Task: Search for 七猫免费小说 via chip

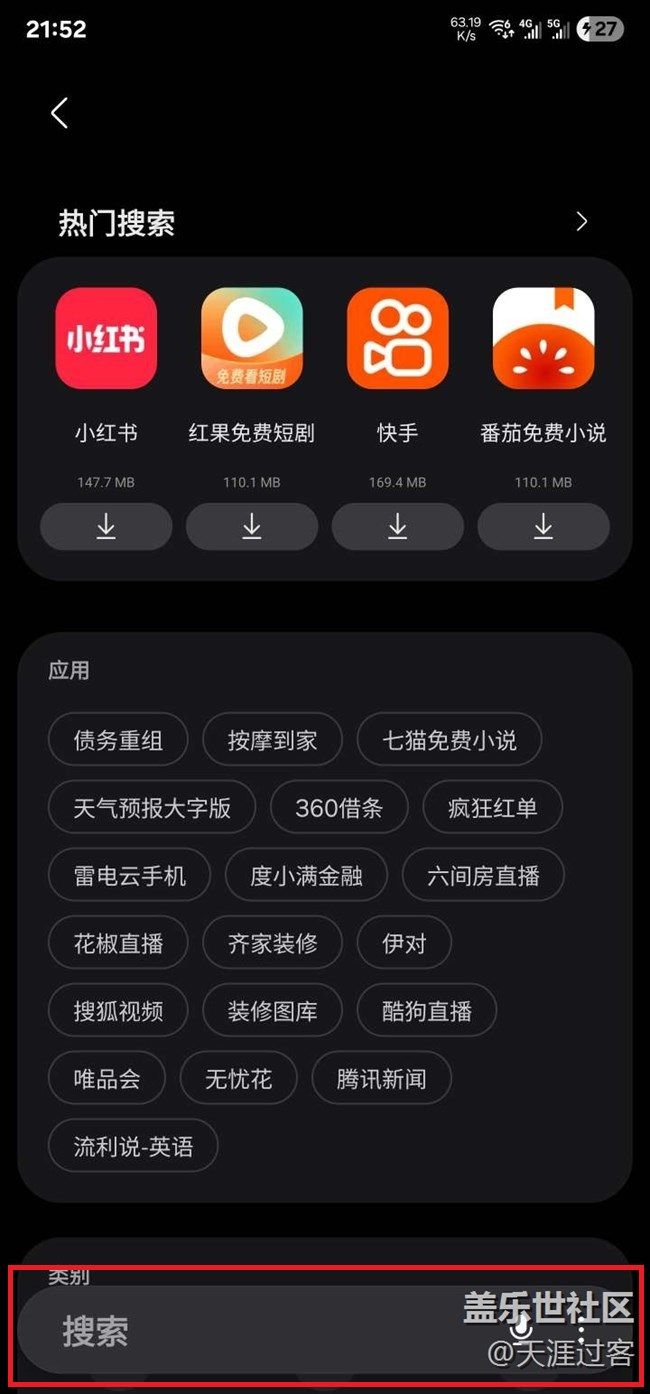Action: [x=450, y=741]
